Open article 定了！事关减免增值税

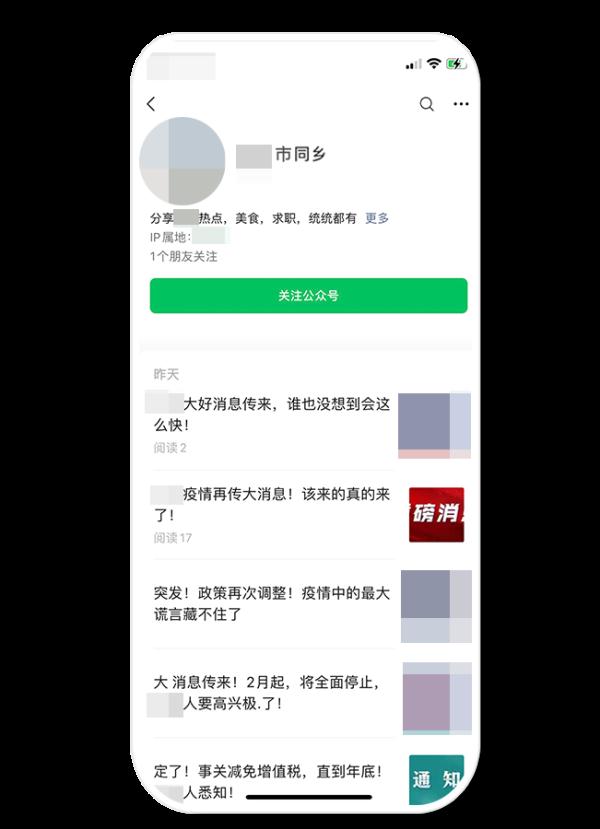pos(272,782)
